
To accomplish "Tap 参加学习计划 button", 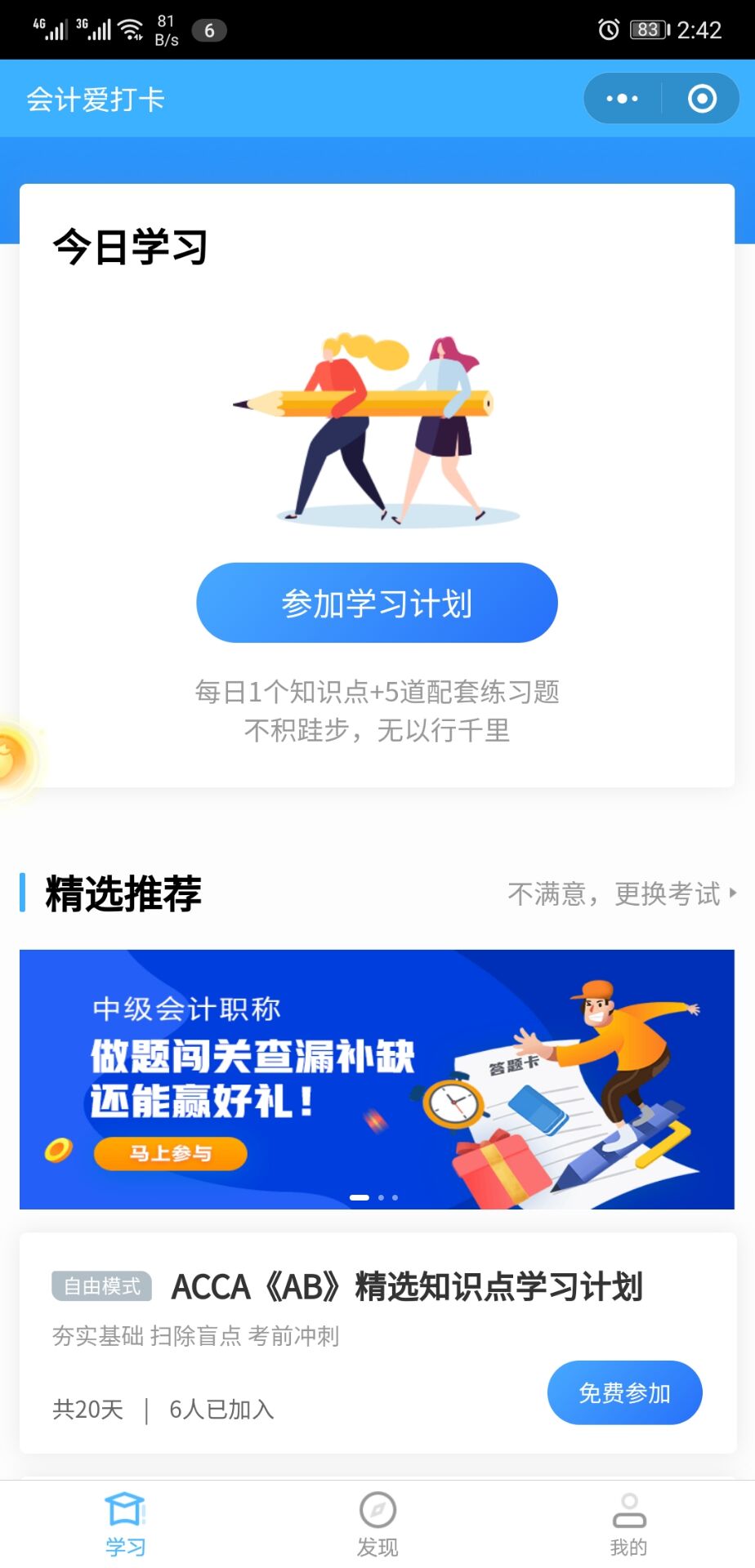I will (x=377, y=603).
